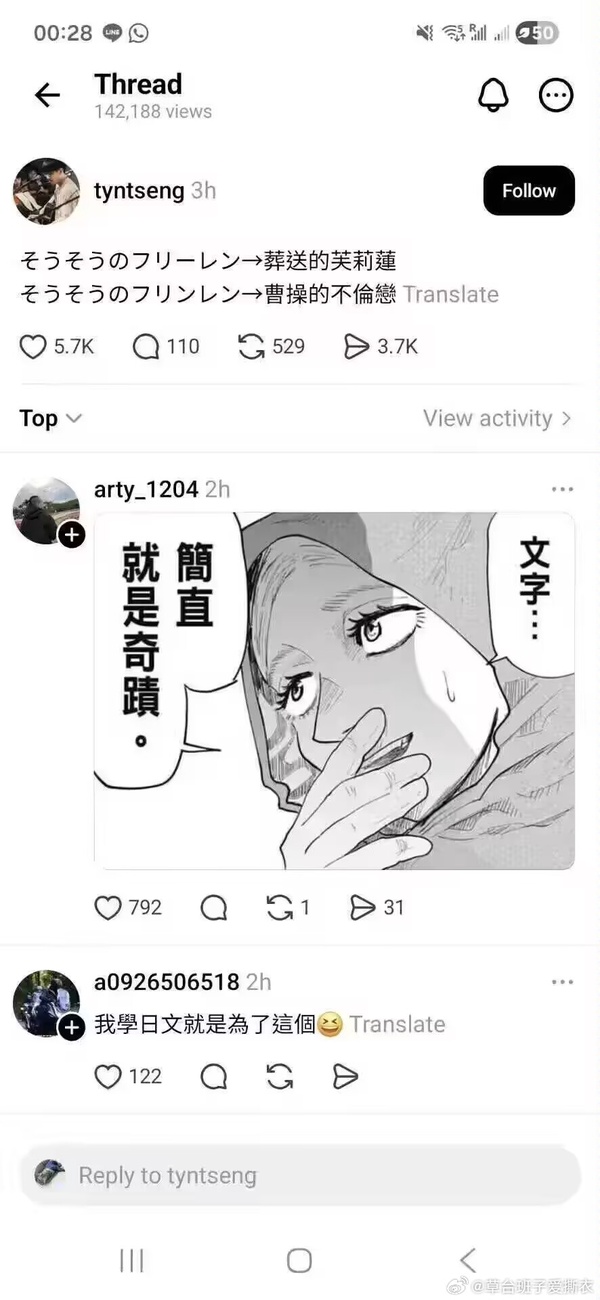
Task: Translate a0926506518's reply
Action: 397,1024
